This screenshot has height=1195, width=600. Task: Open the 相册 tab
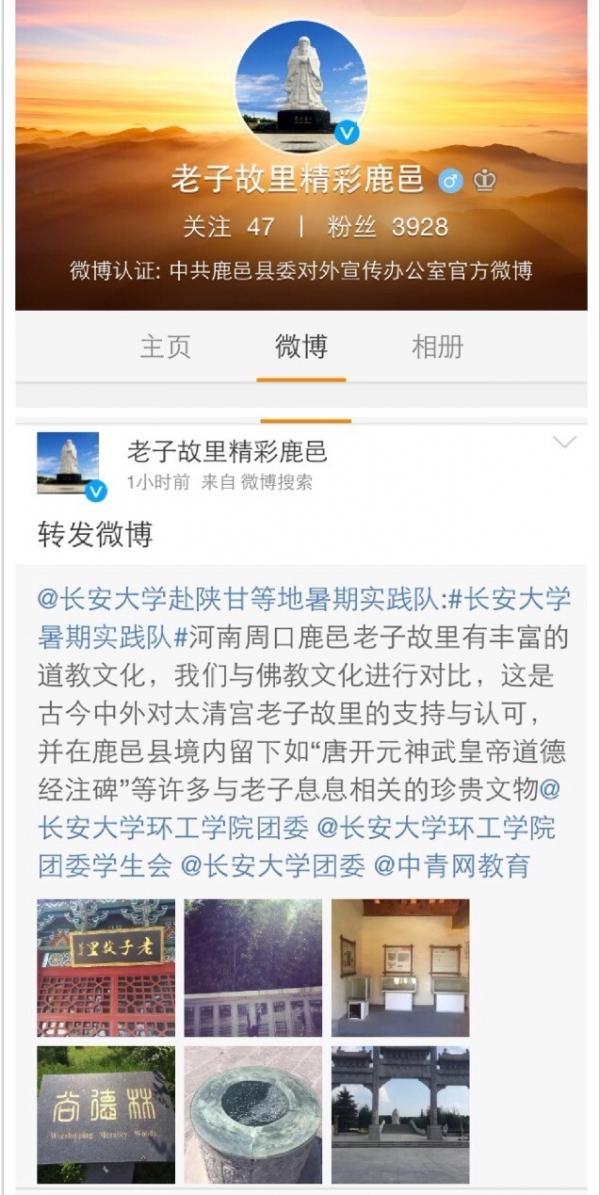pos(438,347)
